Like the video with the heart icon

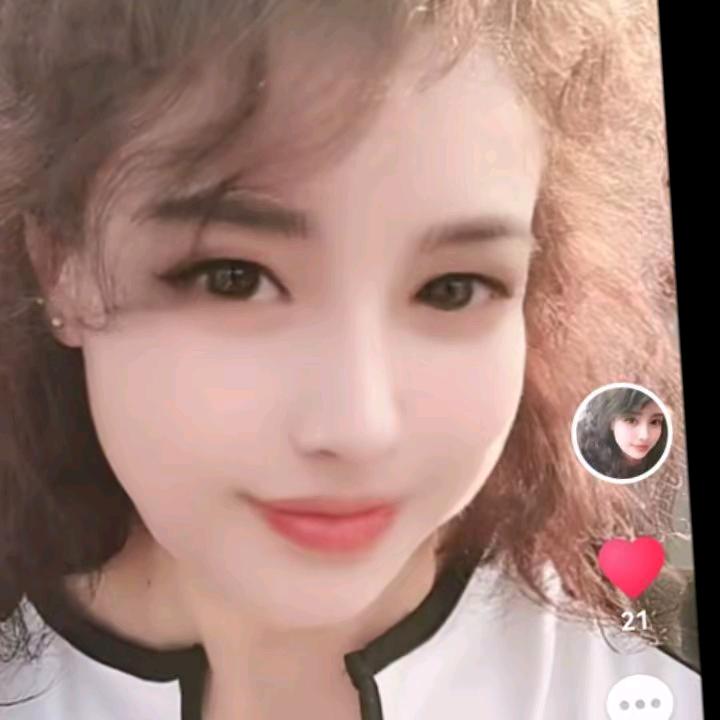coord(632,566)
